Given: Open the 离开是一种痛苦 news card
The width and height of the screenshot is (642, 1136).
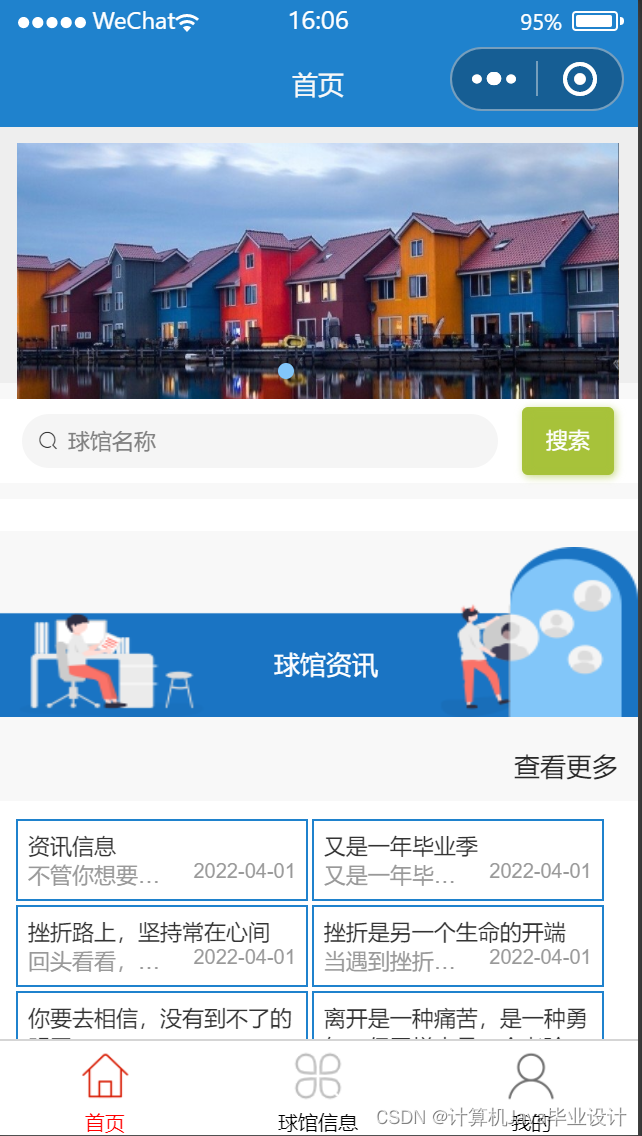Looking at the screenshot, I should click(458, 1016).
